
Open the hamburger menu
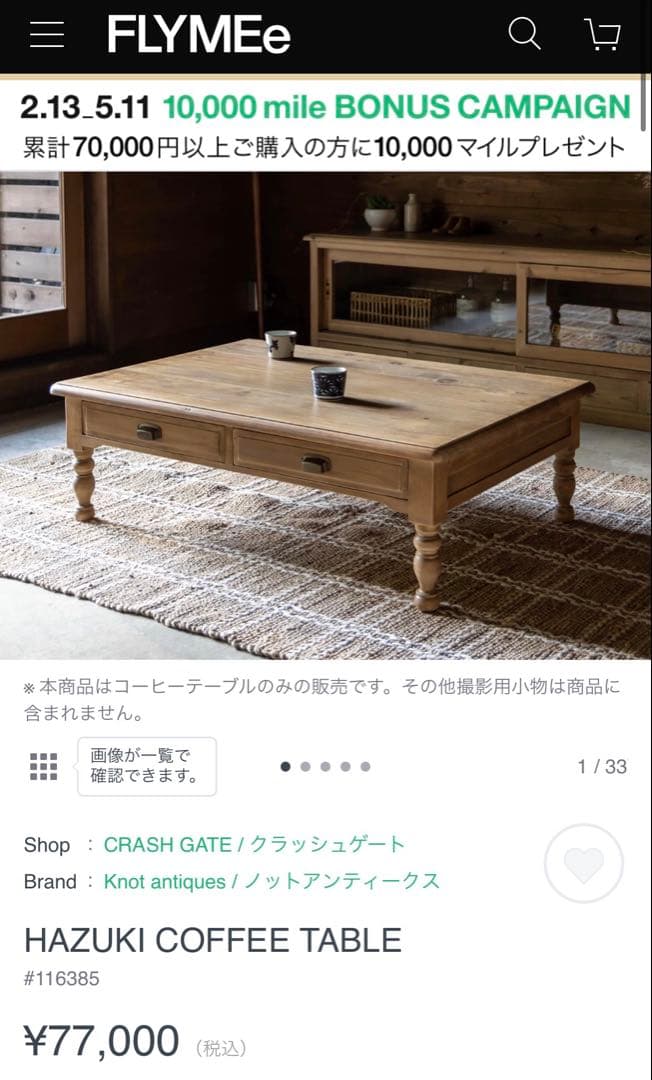pos(47,36)
